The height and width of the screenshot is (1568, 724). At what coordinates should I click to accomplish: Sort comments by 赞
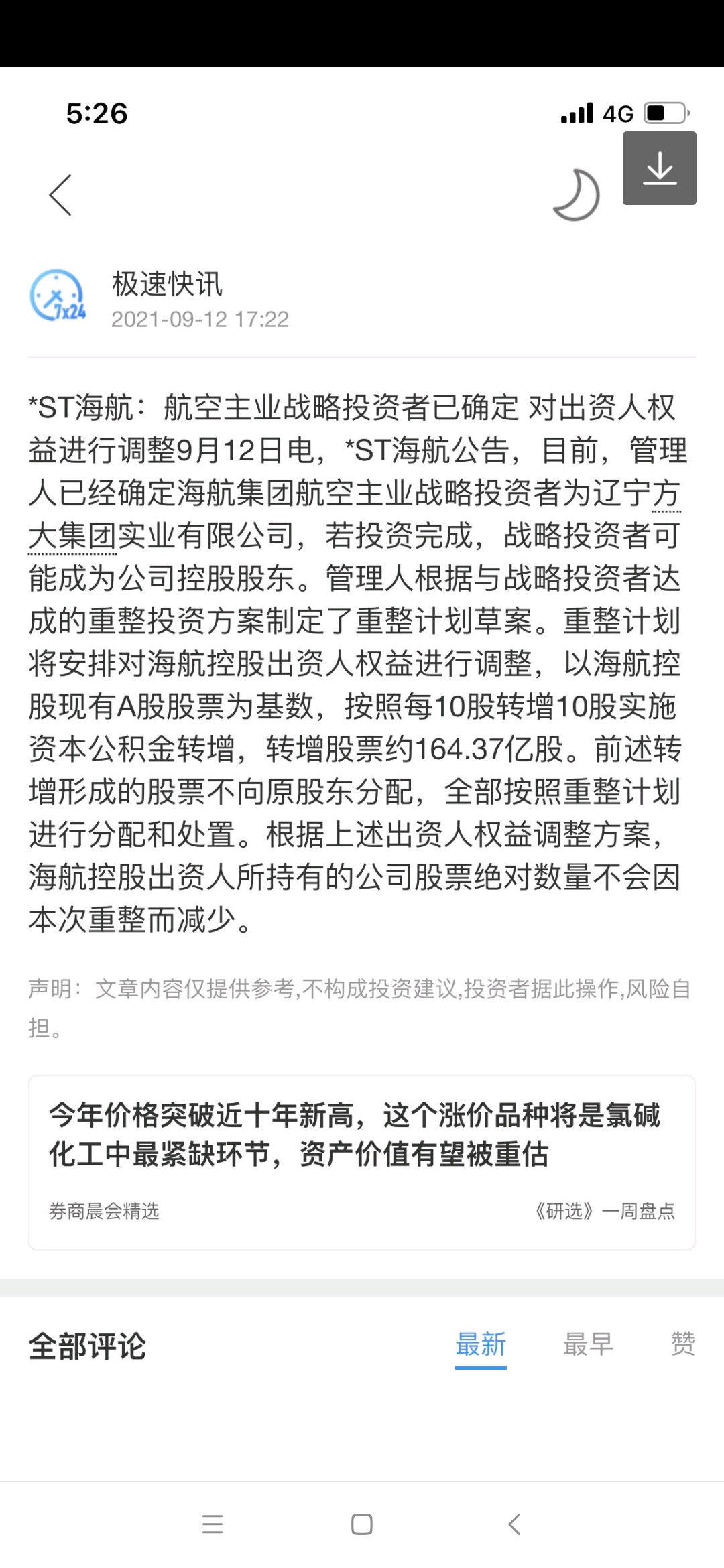pos(683,1345)
